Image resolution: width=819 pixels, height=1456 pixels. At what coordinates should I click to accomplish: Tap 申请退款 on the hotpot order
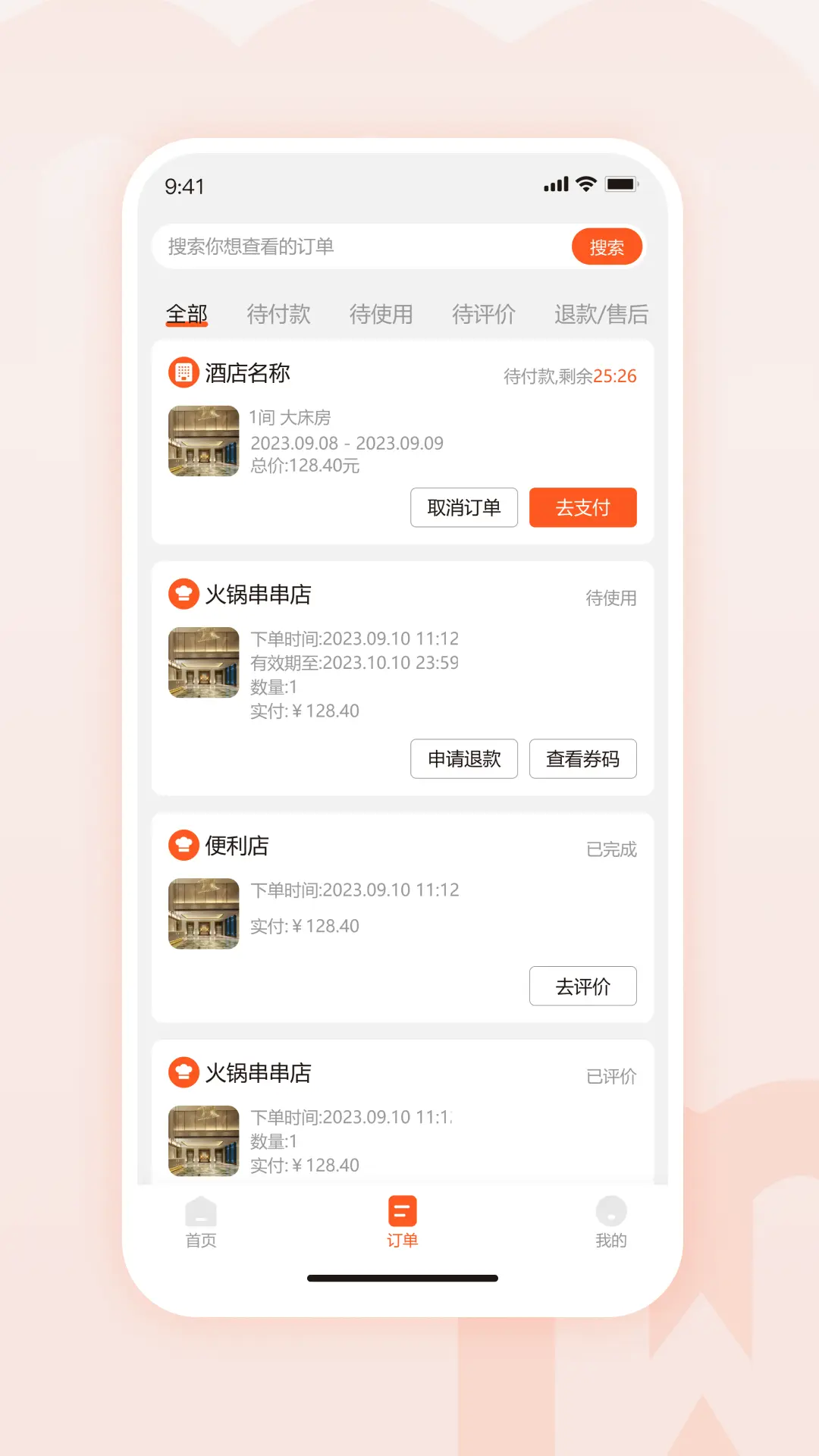(464, 758)
